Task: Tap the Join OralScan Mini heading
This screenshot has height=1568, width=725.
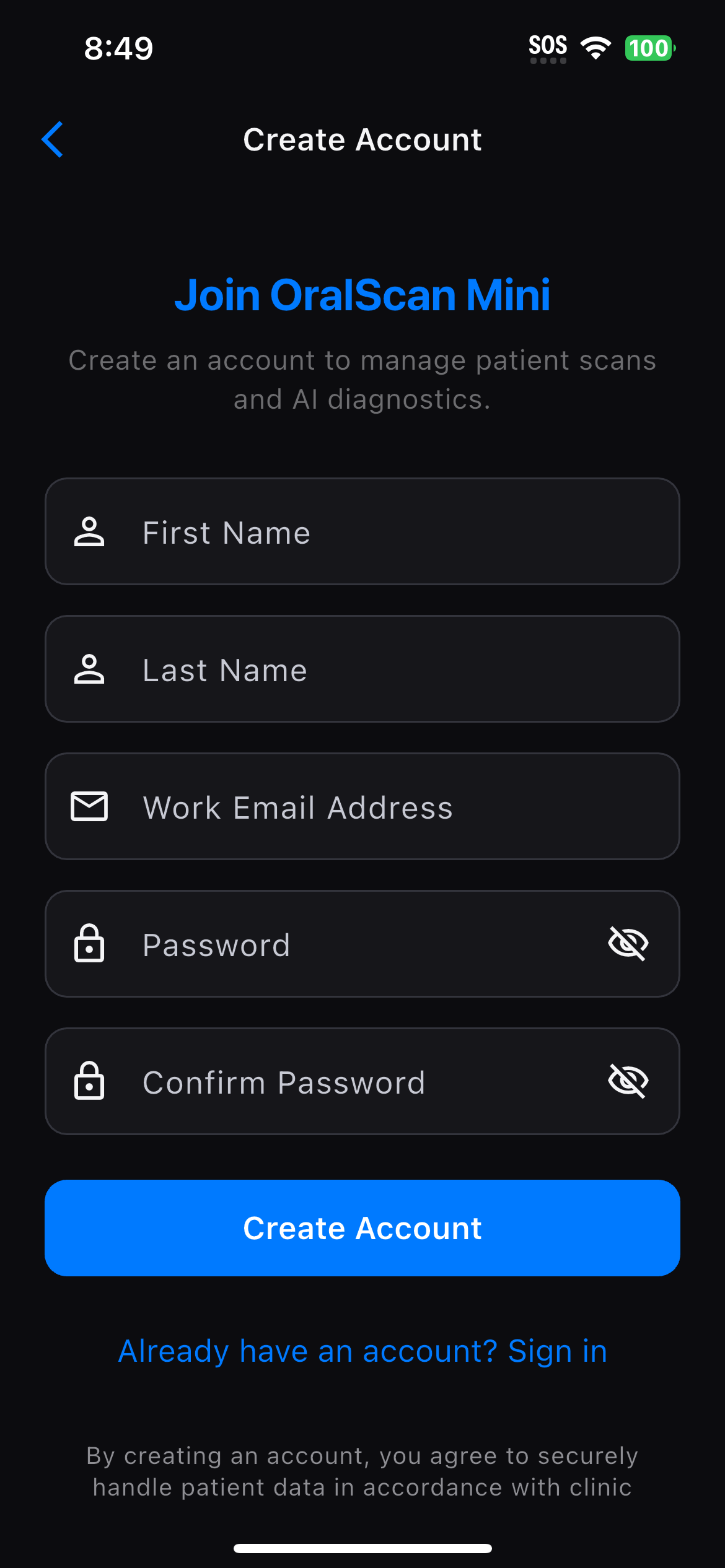Action: point(362,295)
